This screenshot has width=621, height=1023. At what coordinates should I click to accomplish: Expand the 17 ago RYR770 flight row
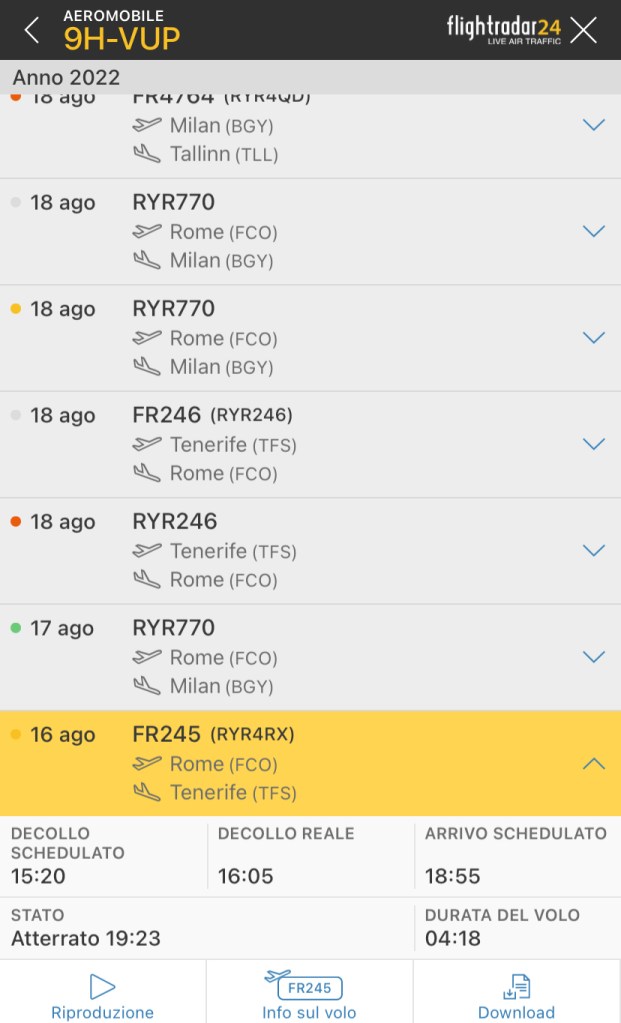(x=593, y=657)
